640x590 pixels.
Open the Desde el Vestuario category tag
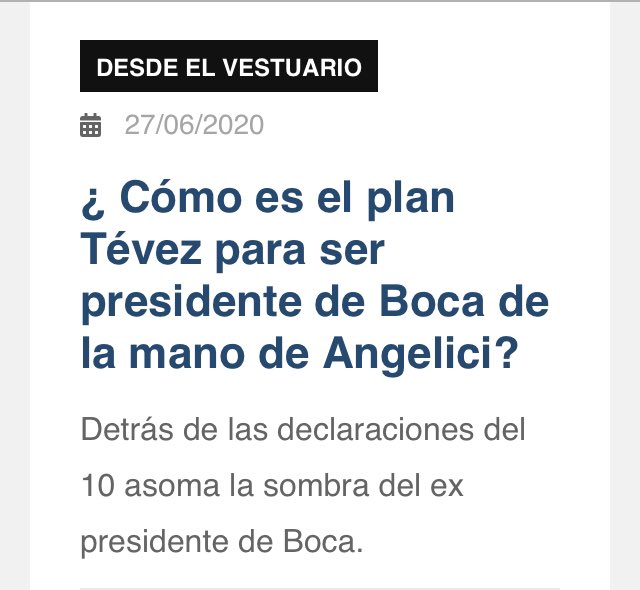coord(229,67)
